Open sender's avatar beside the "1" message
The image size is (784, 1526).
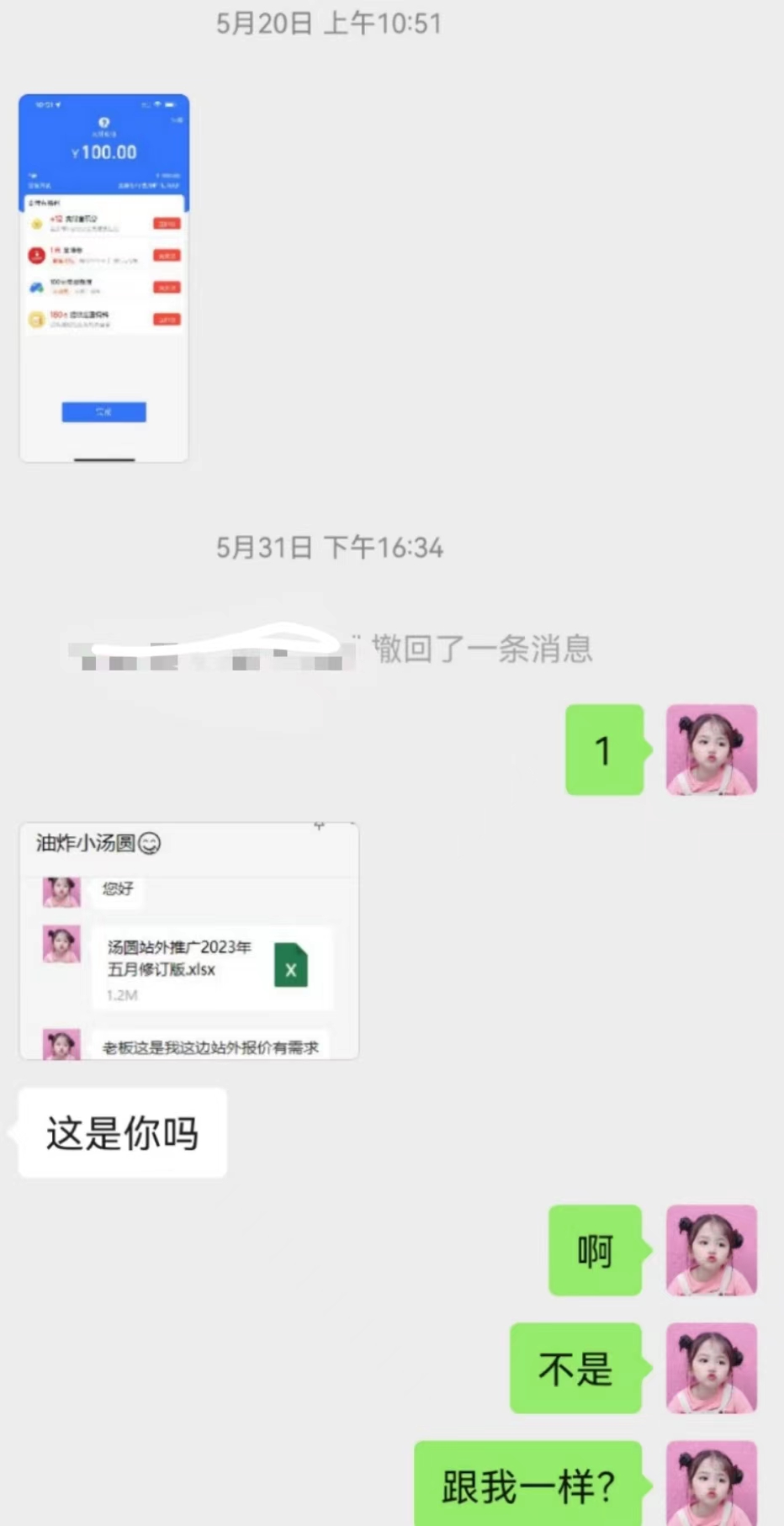tap(711, 750)
